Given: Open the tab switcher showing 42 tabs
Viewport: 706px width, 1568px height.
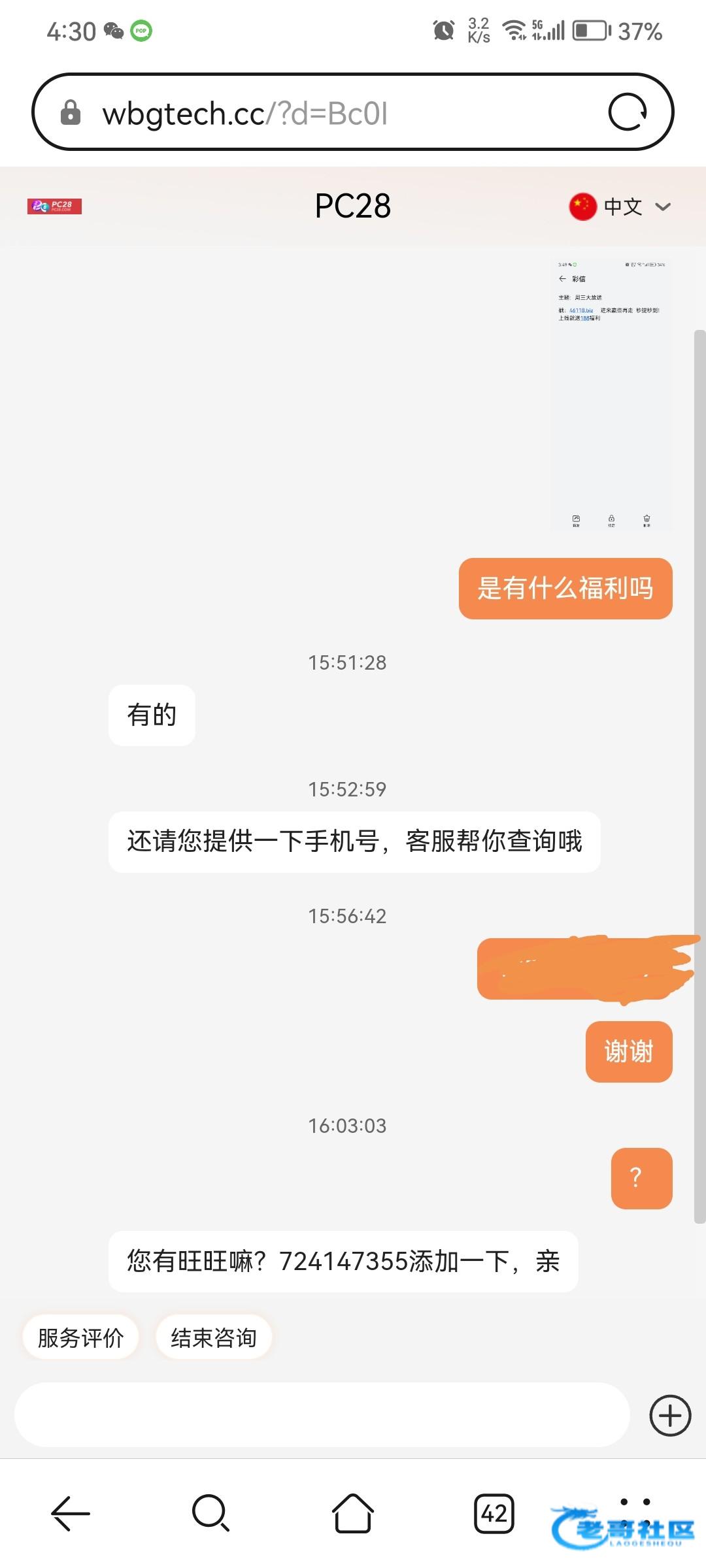Looking at the screenshot, I should [494, 1513].
